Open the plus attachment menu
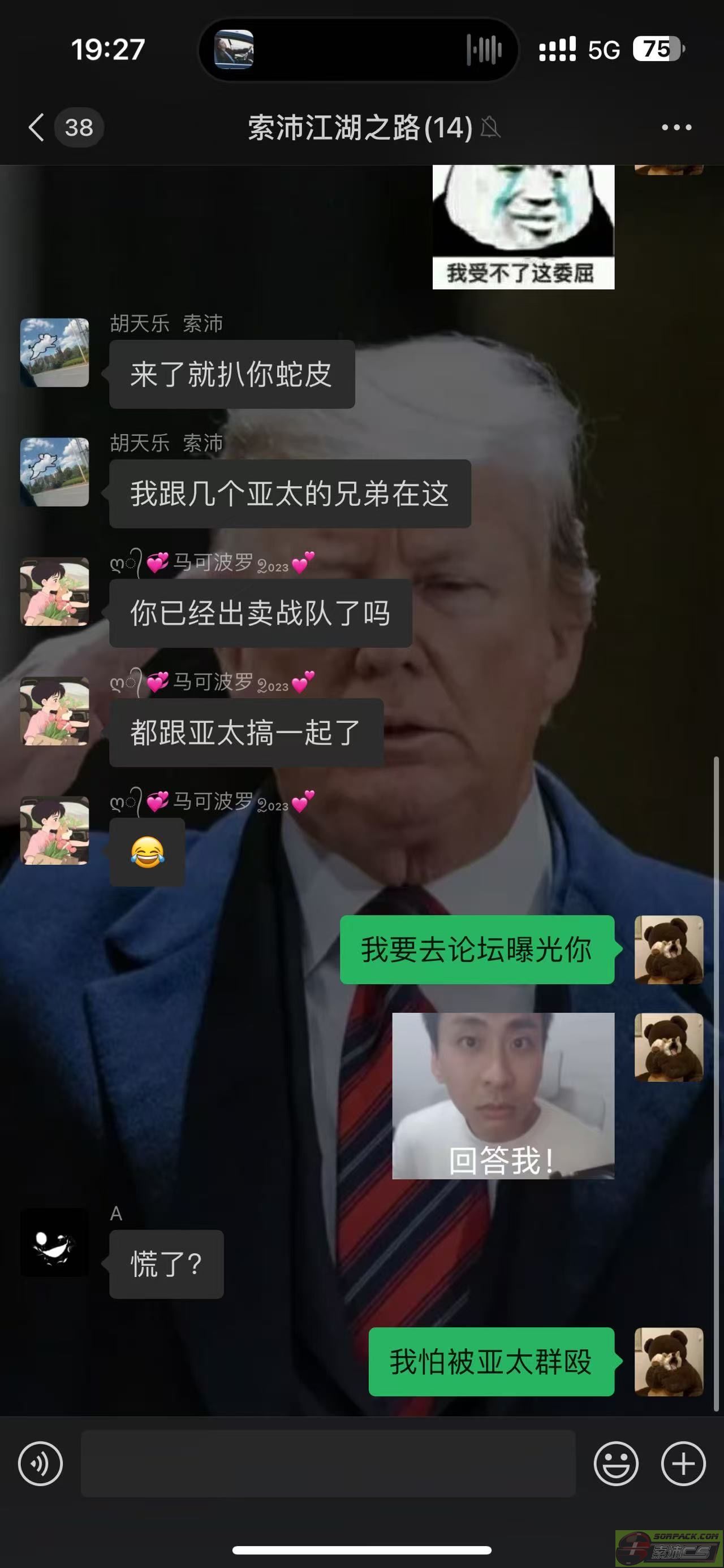Image resolution: width=724 pixels, height=1568 pixels. point(683,1463)
